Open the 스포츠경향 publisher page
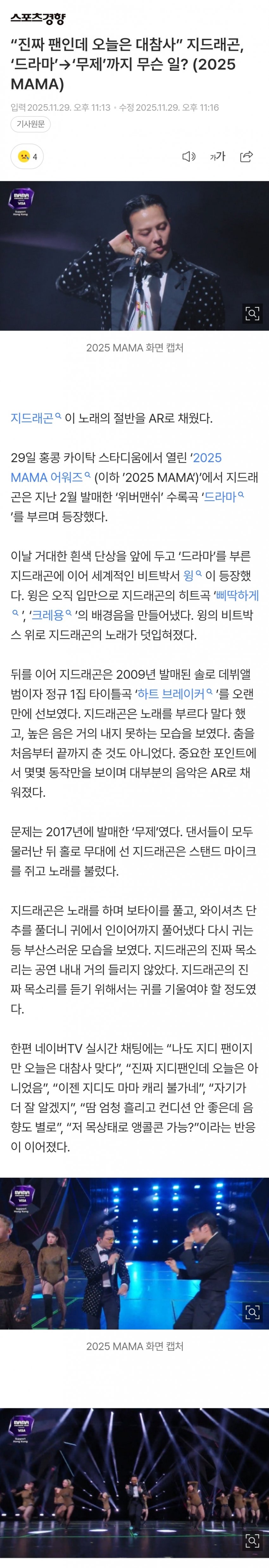This screenshot has height=1568, width=269. [38, 19]
